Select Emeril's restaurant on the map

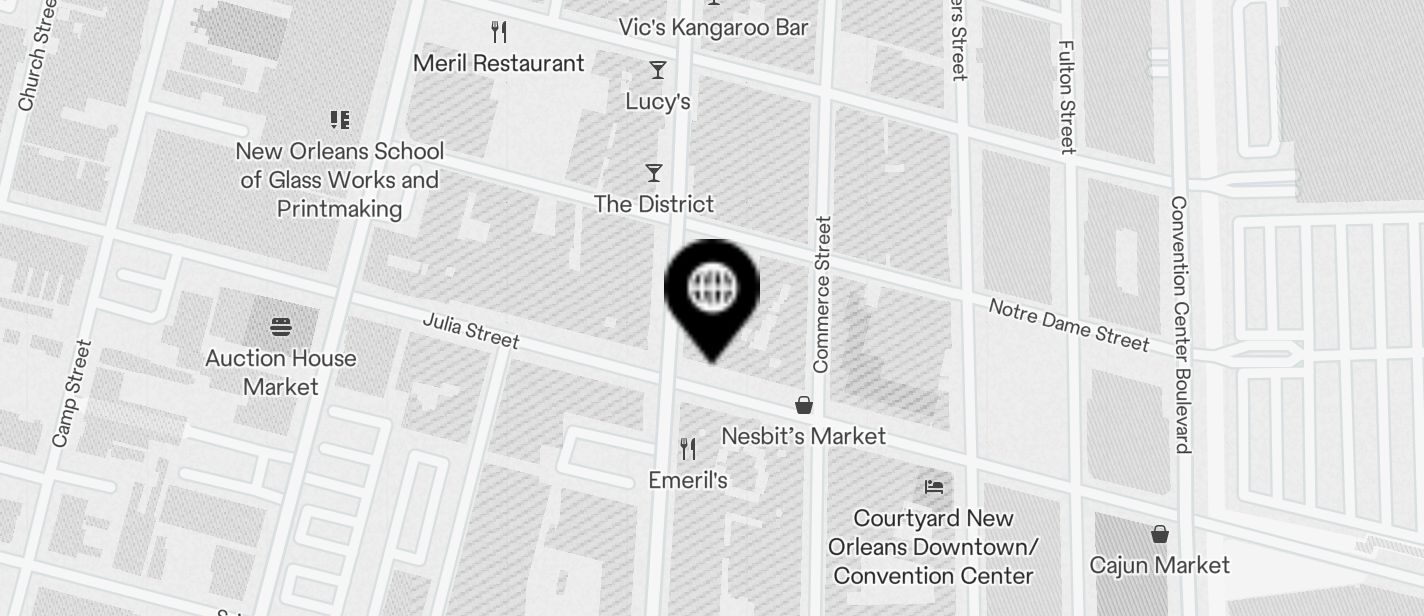pyautogui.click(x=688, y=448)
